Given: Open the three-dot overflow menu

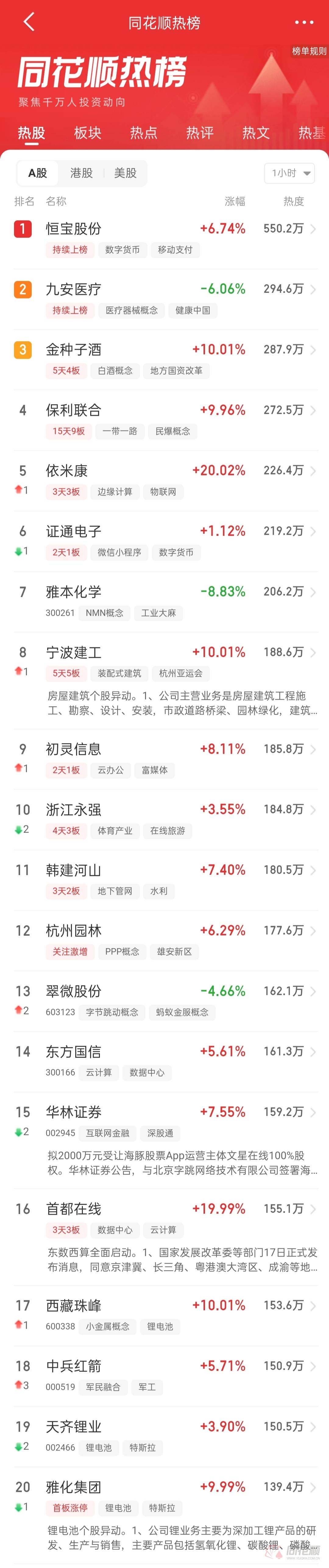Looking at the screenshot, I should coord(303,23).
